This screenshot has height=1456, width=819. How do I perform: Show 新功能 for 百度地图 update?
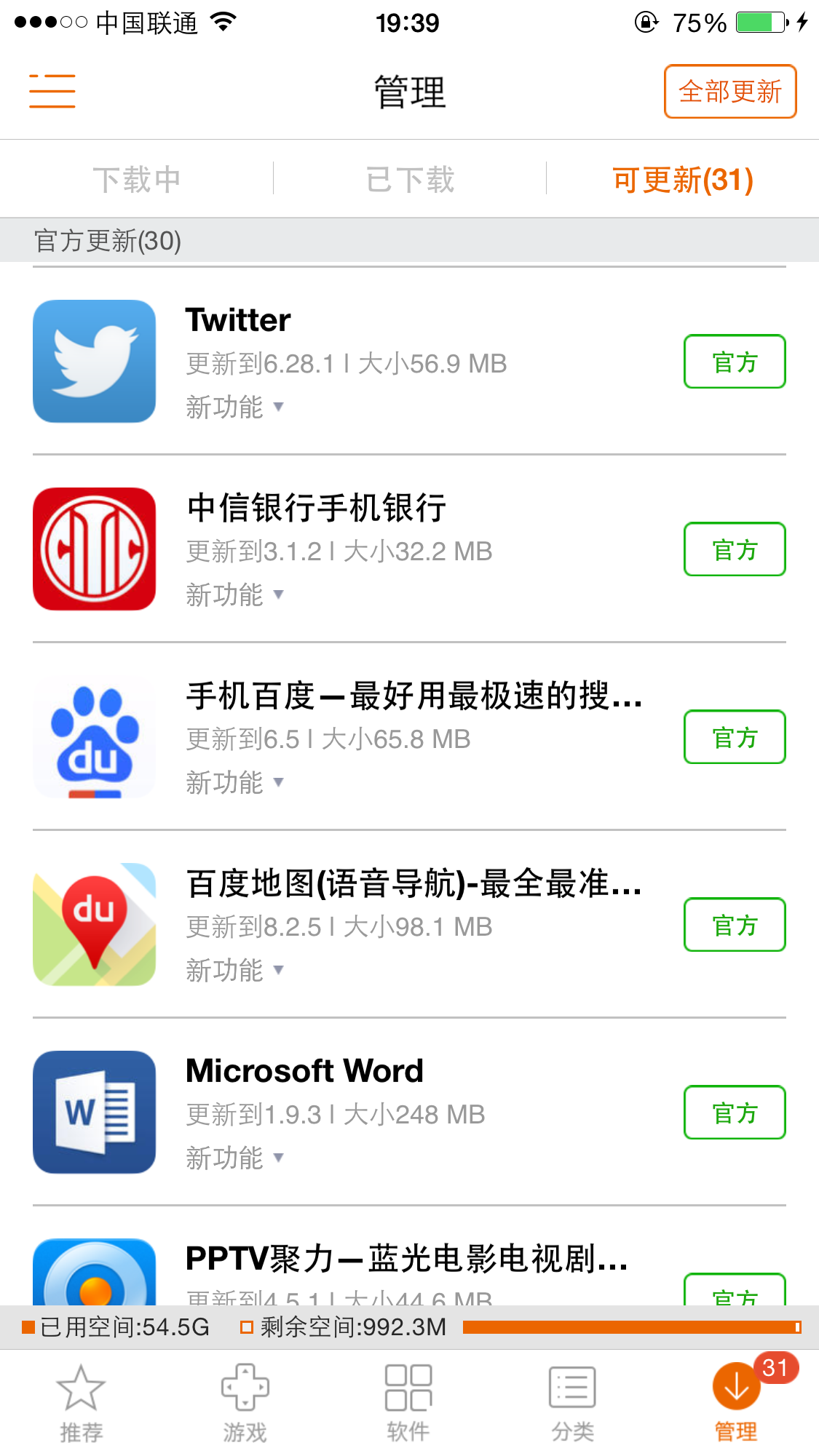pos(232,970)
